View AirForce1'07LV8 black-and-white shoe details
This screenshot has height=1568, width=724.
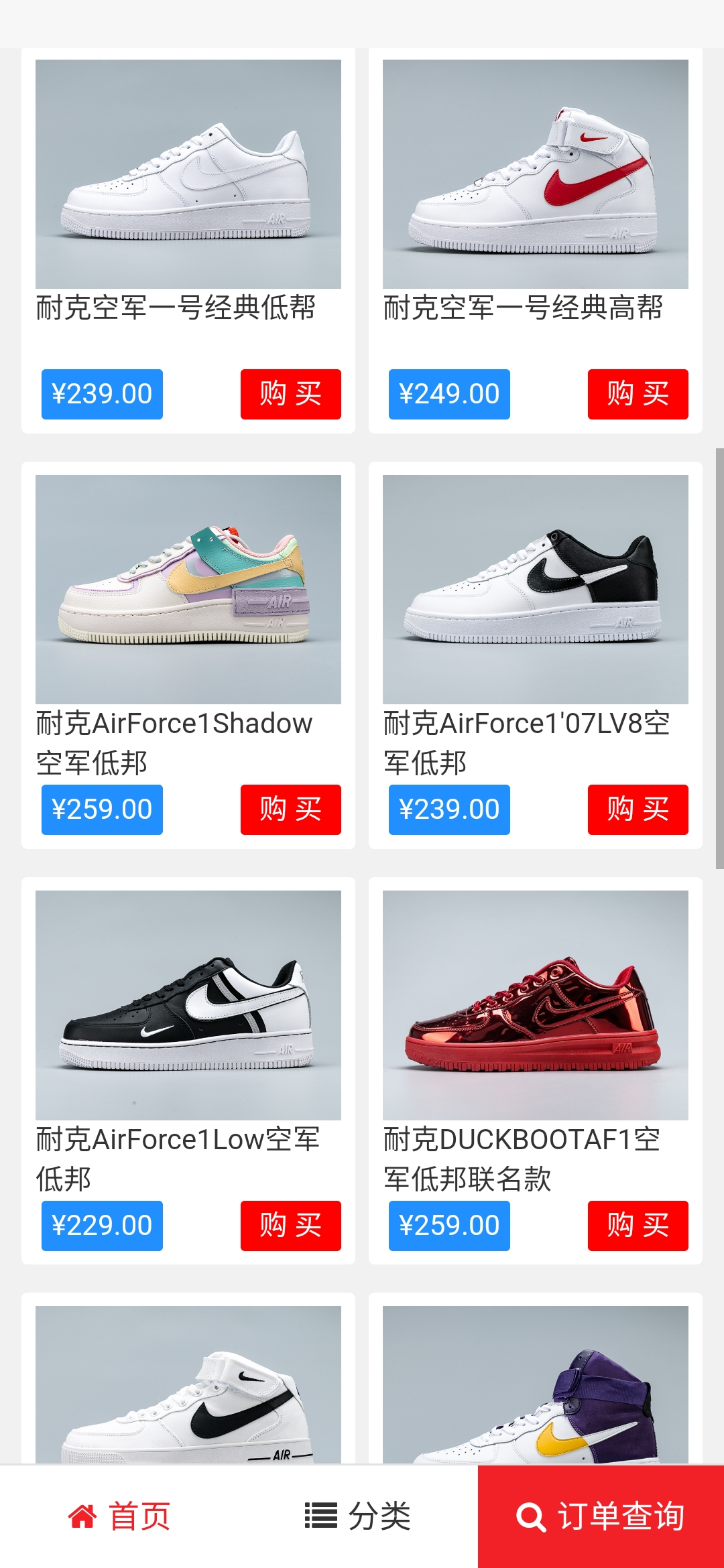(x=536, y=590)
